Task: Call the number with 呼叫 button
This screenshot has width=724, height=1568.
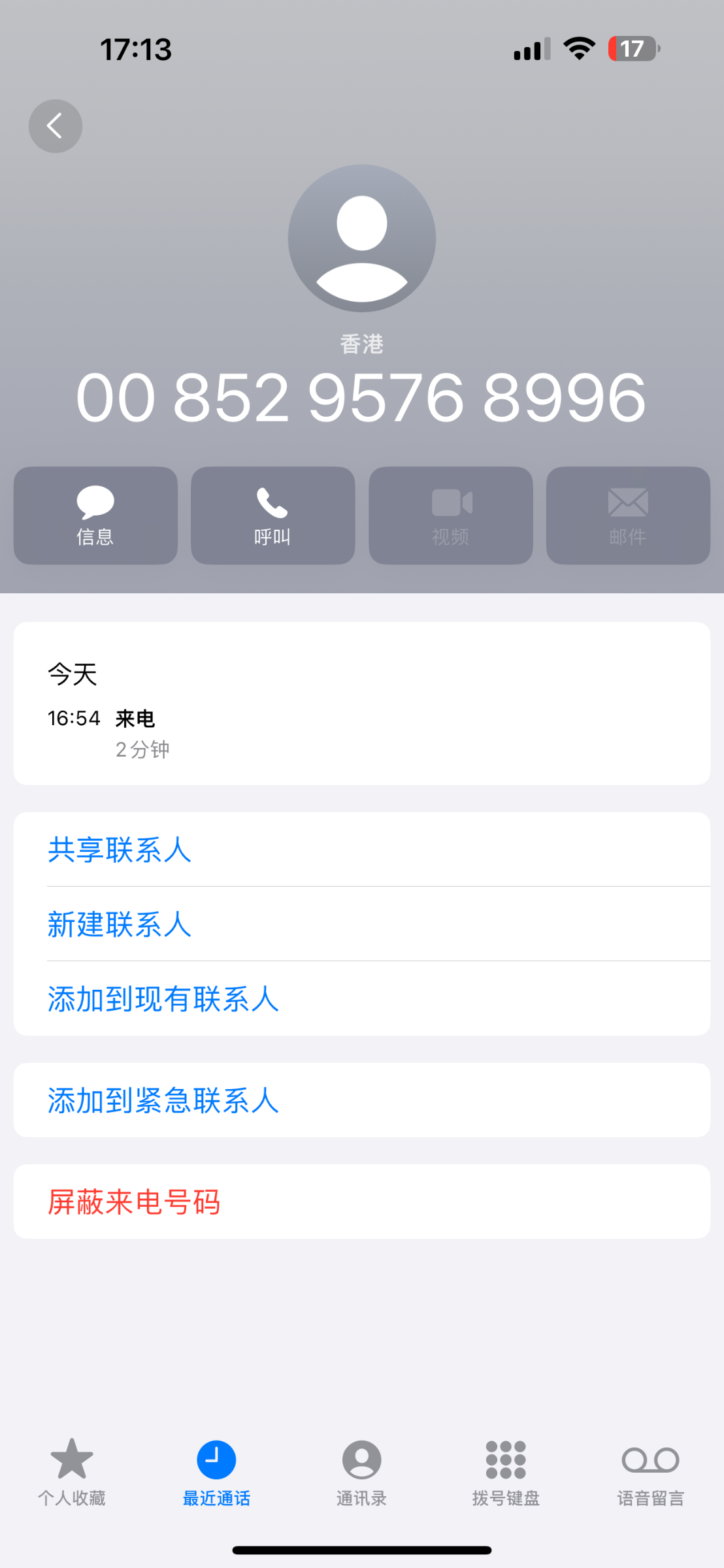Action: pyautogui.click(x=273, y=515)
